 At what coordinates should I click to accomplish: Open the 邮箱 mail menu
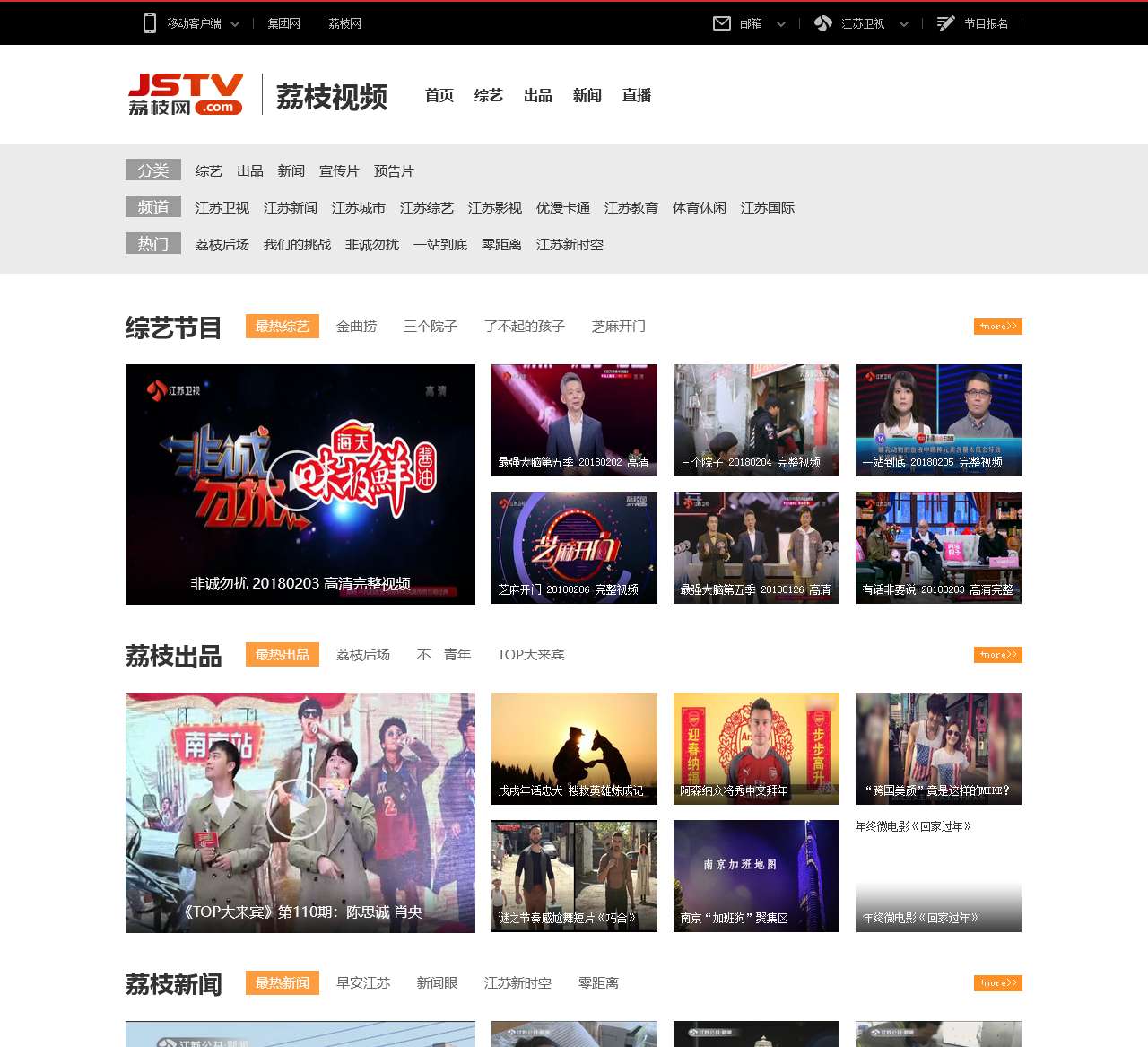click(x=750, y=23)
